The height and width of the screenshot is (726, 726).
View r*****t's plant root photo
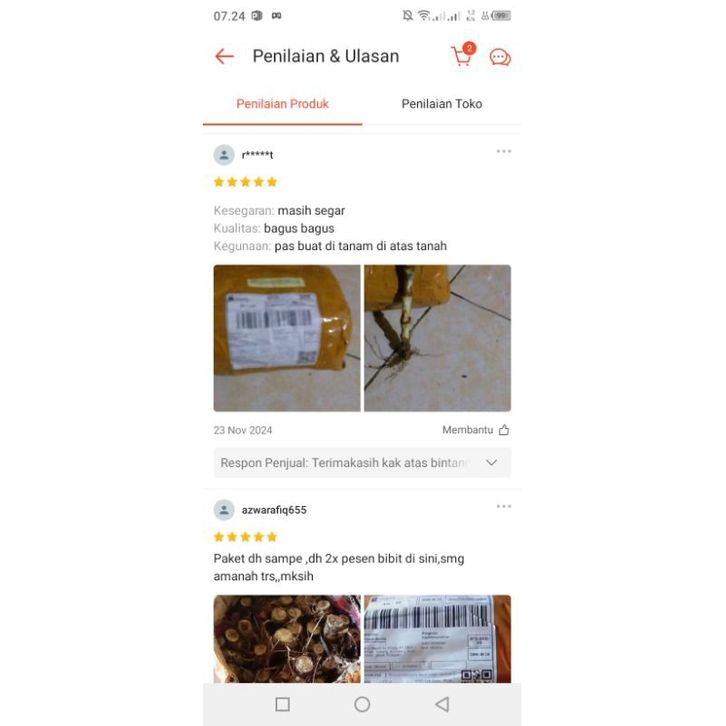coord(437,338)
